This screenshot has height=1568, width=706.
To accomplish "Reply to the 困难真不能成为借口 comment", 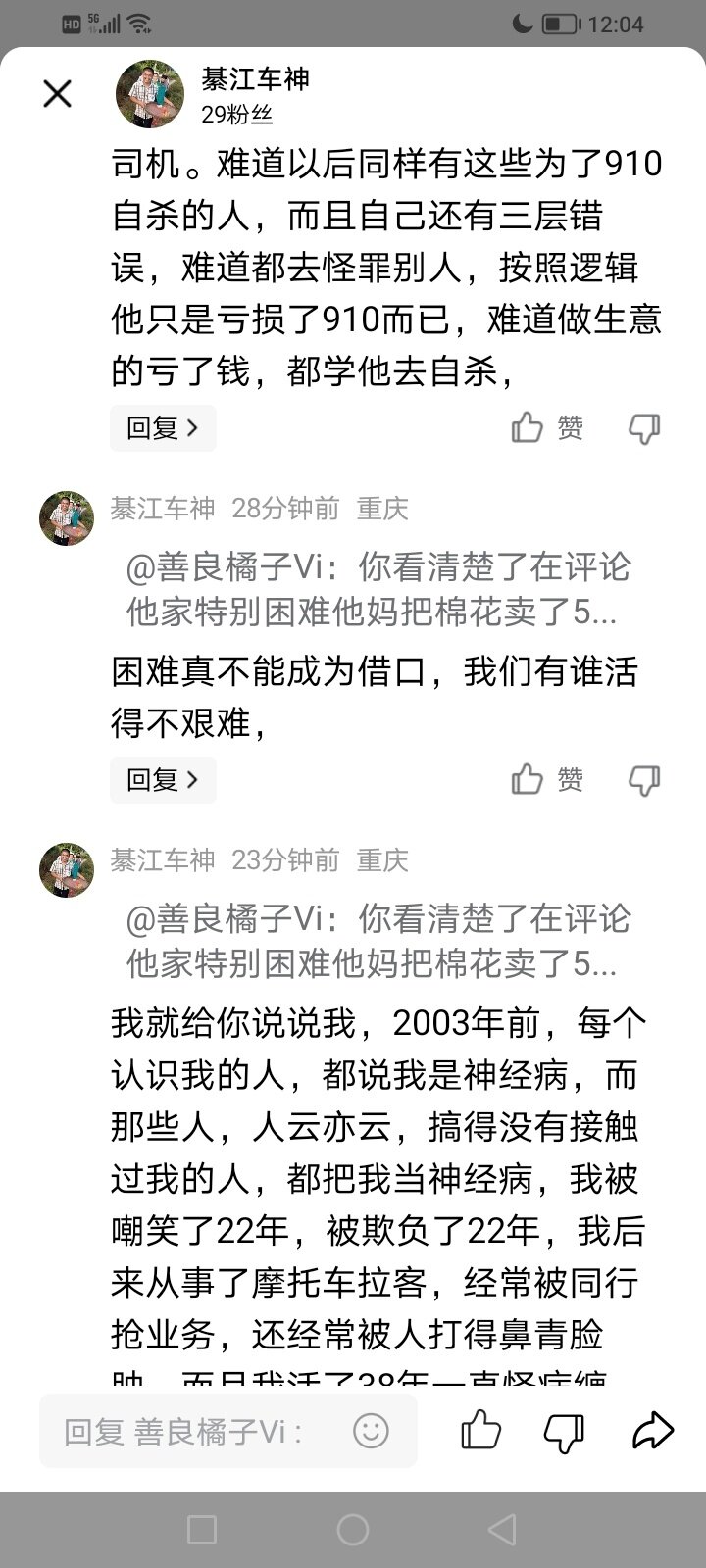I will [x=163, y=779].
